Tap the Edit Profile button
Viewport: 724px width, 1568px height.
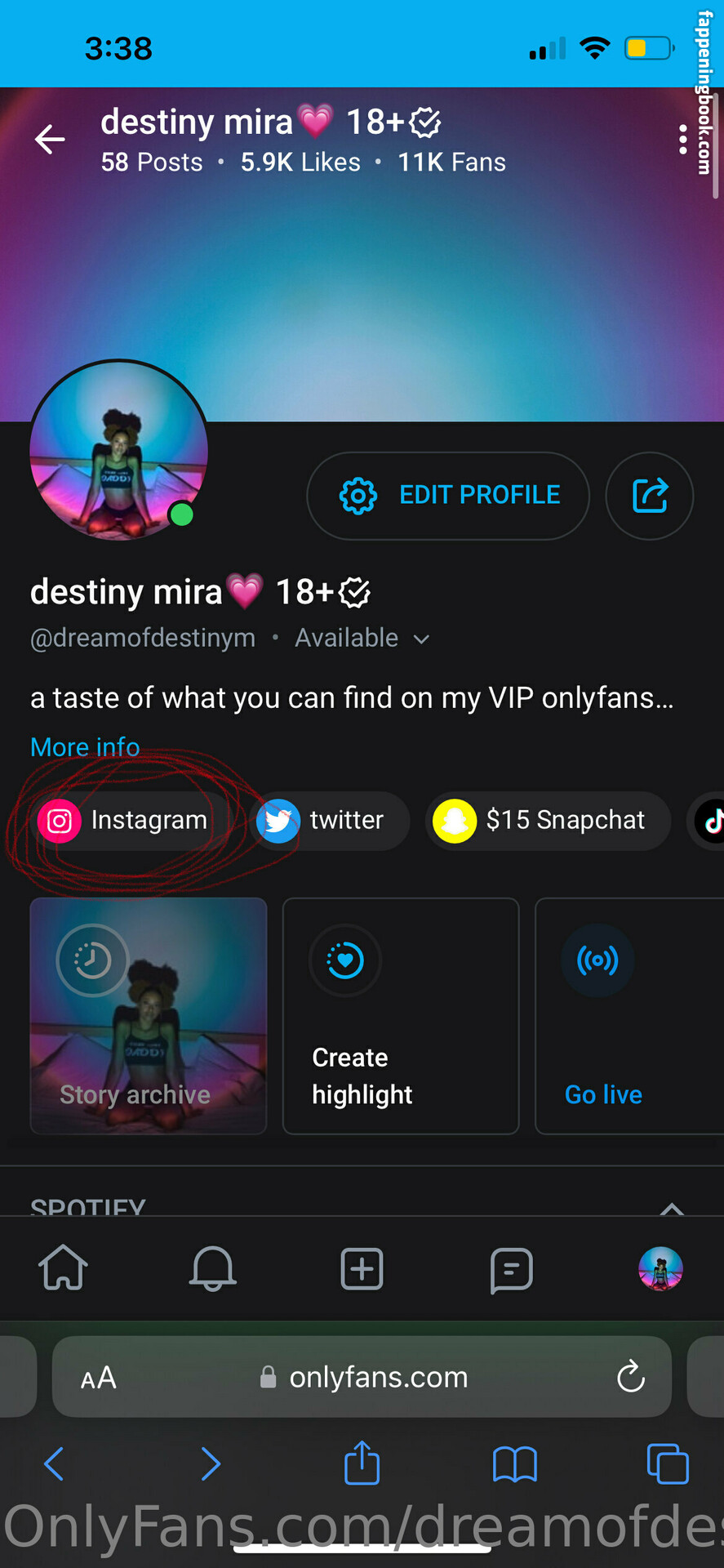[x=448, y=496]
